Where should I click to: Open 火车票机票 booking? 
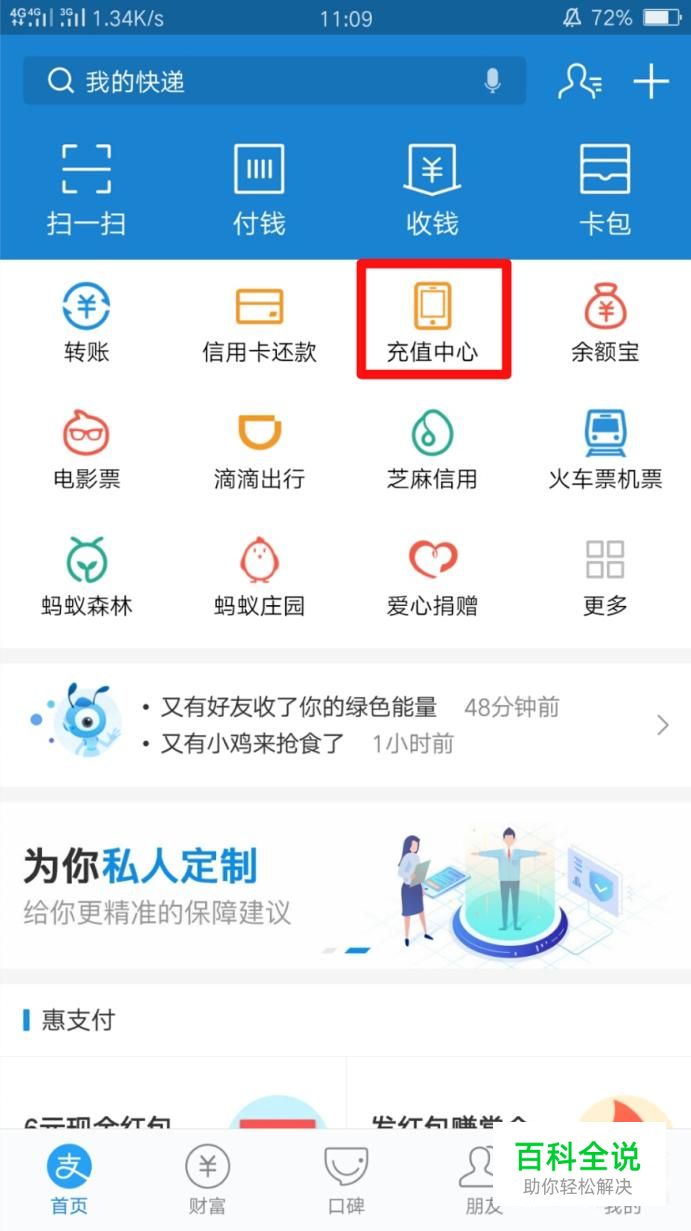(605, 449)
